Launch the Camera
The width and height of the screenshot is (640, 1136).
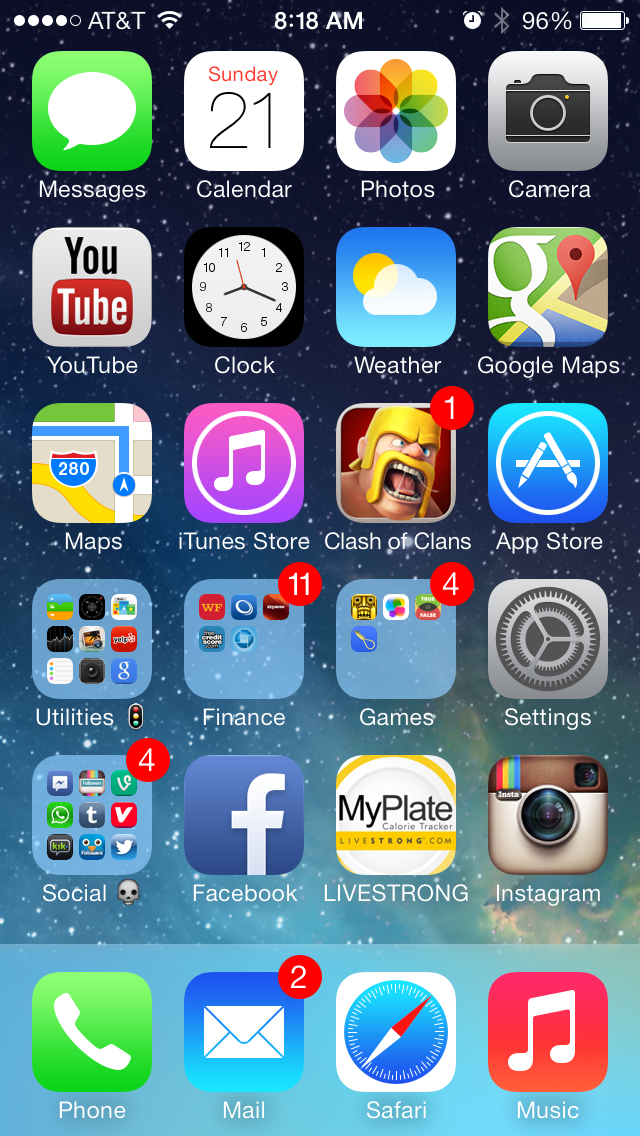(548, 111)
